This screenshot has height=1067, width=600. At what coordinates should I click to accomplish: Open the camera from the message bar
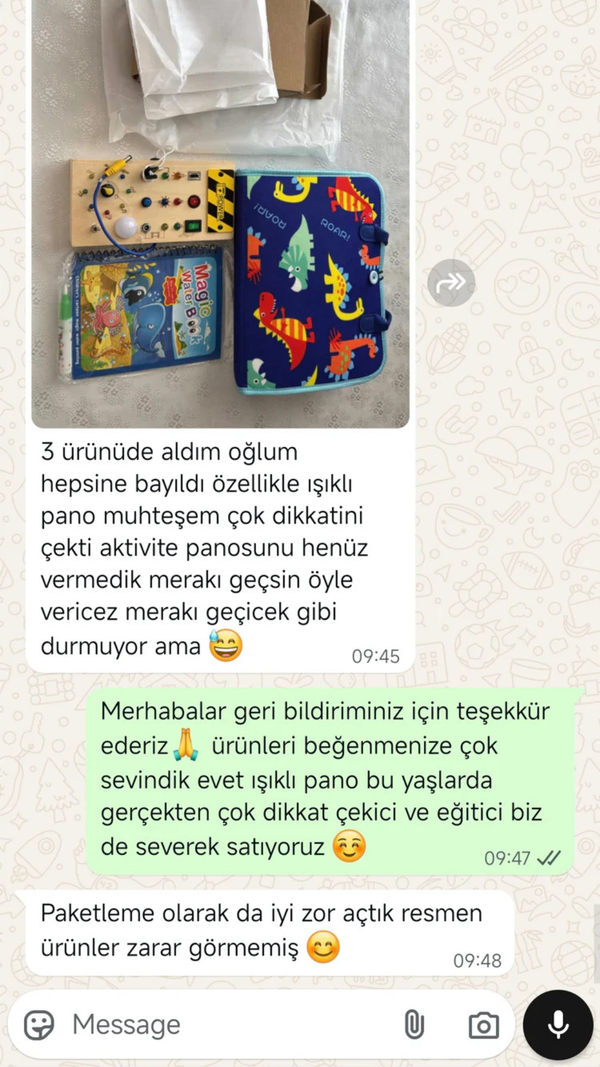483,1025
